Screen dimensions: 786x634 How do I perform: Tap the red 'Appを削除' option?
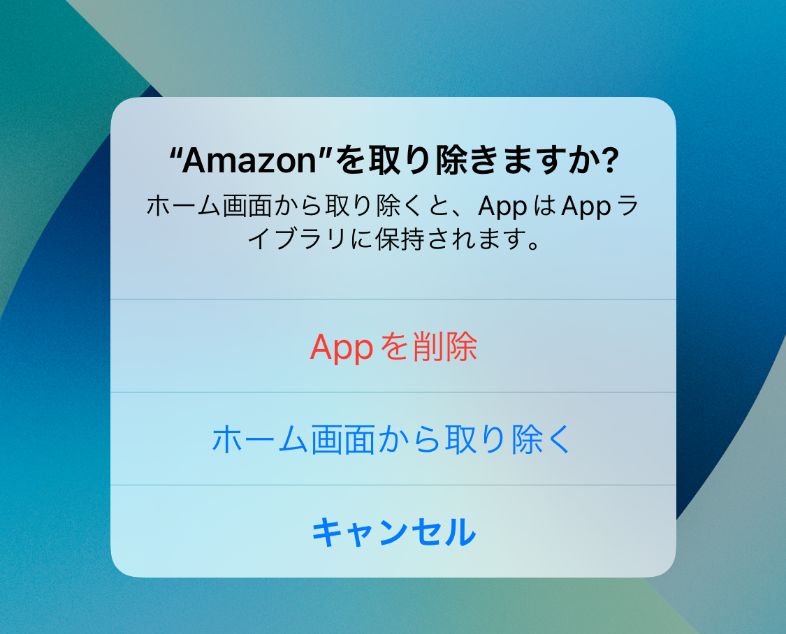393,346
